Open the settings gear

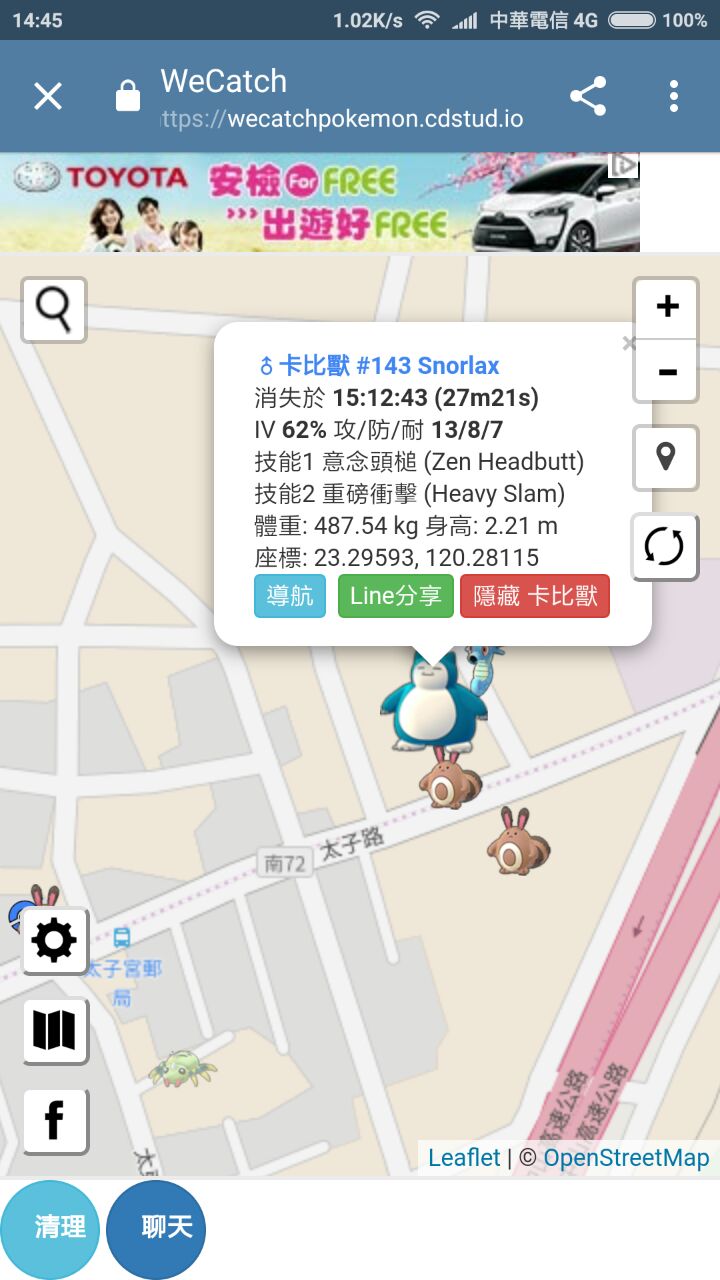55,941
